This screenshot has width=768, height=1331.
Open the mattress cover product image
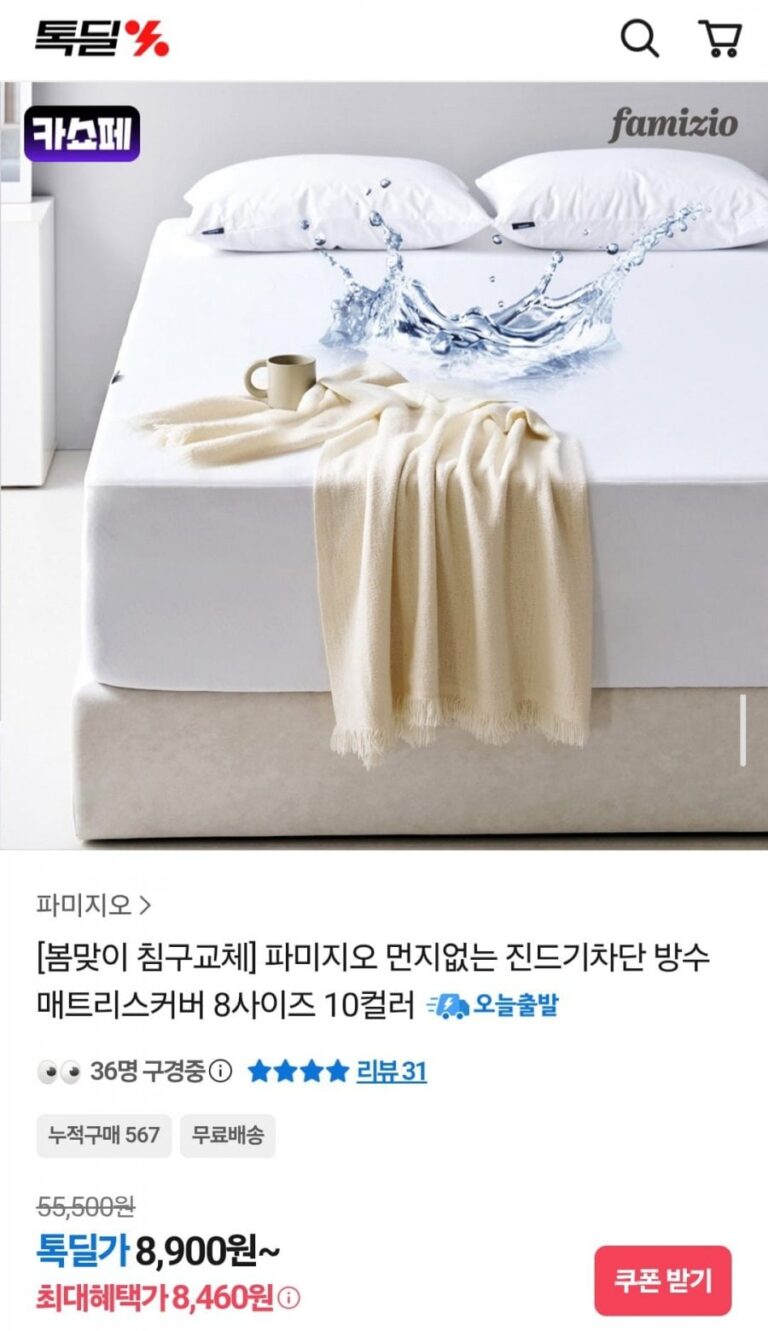pos(384,465)
